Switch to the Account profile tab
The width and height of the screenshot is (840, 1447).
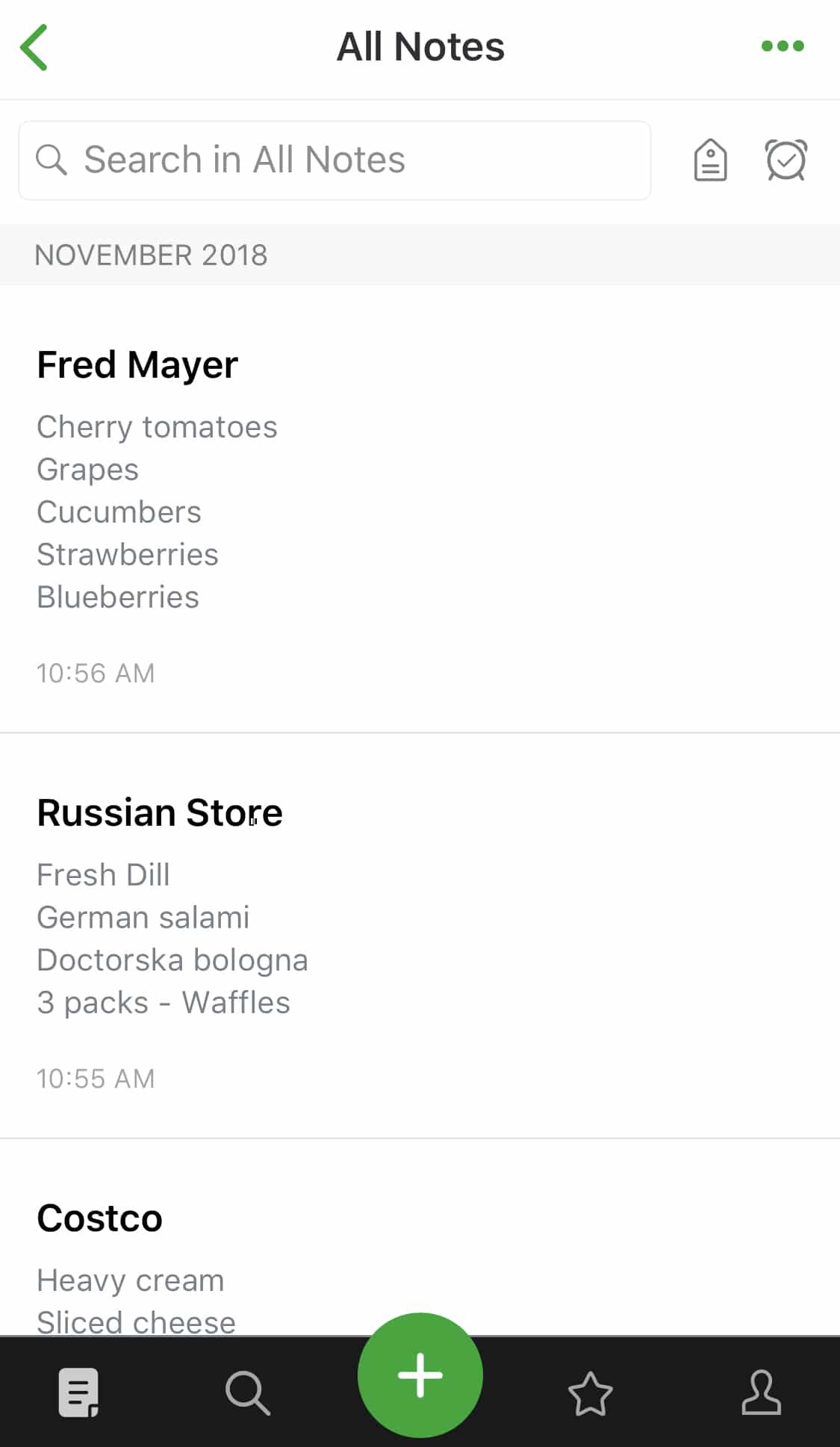pos(761,1392)
